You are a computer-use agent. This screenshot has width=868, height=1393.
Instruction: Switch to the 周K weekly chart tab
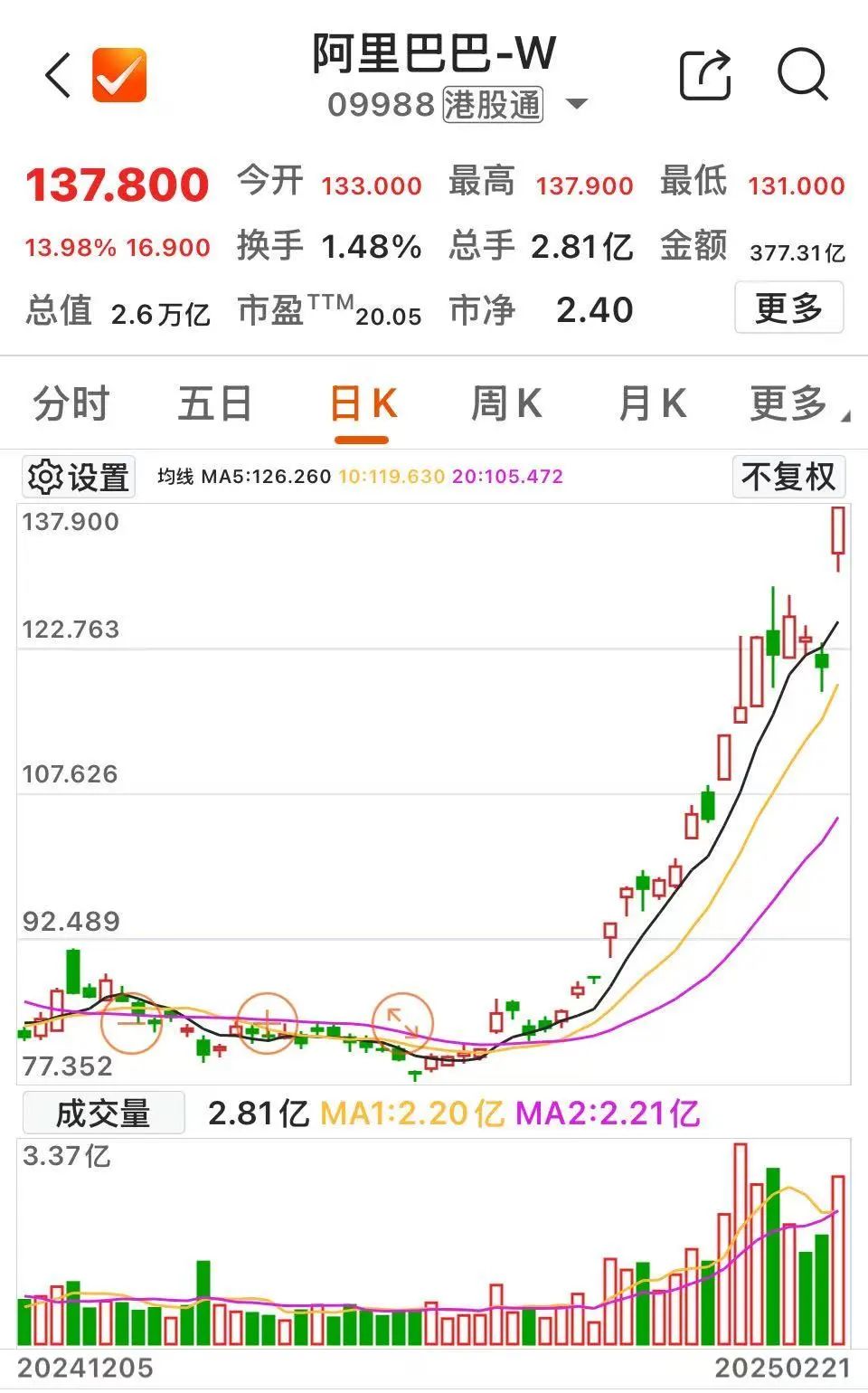pyautogui.click(x=505, y=403)
